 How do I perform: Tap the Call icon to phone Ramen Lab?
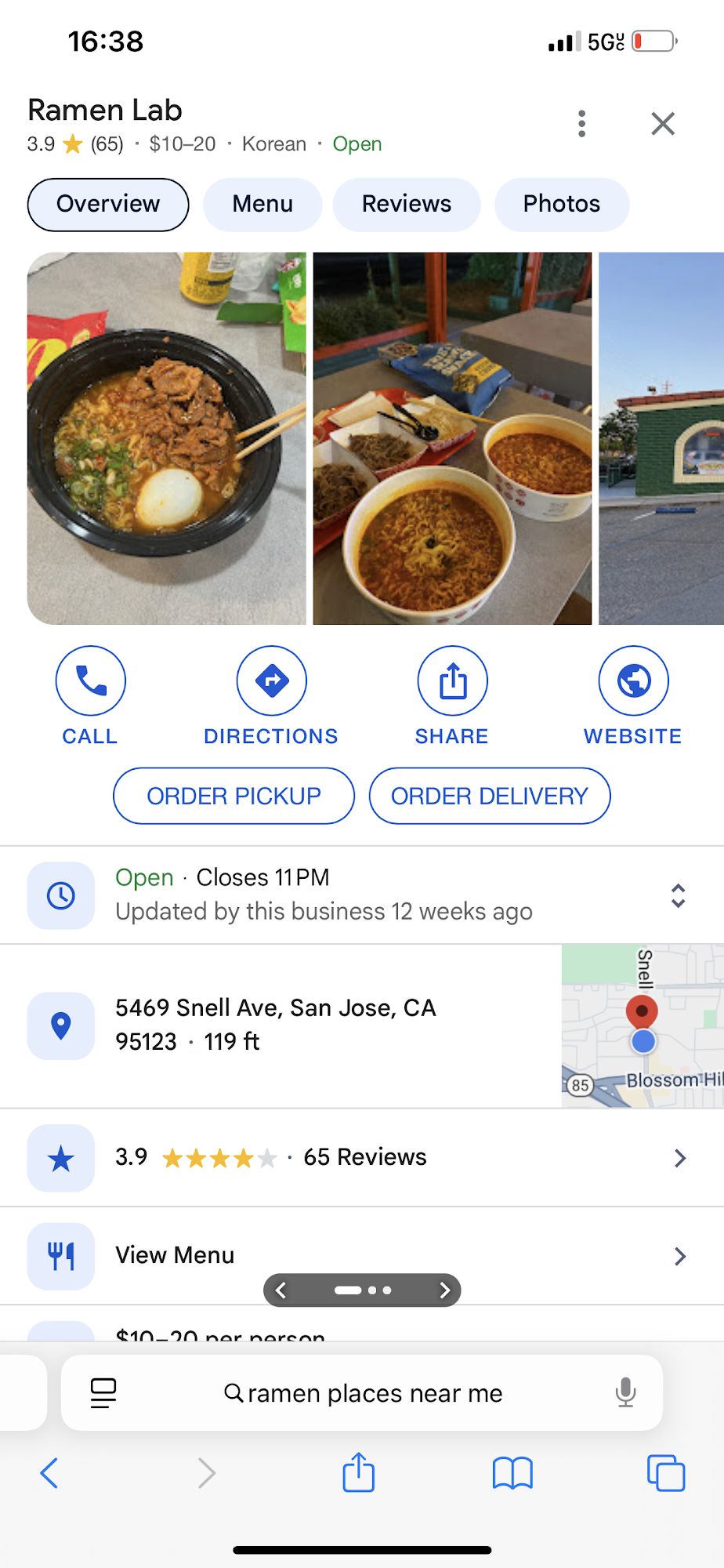(89, 681)
